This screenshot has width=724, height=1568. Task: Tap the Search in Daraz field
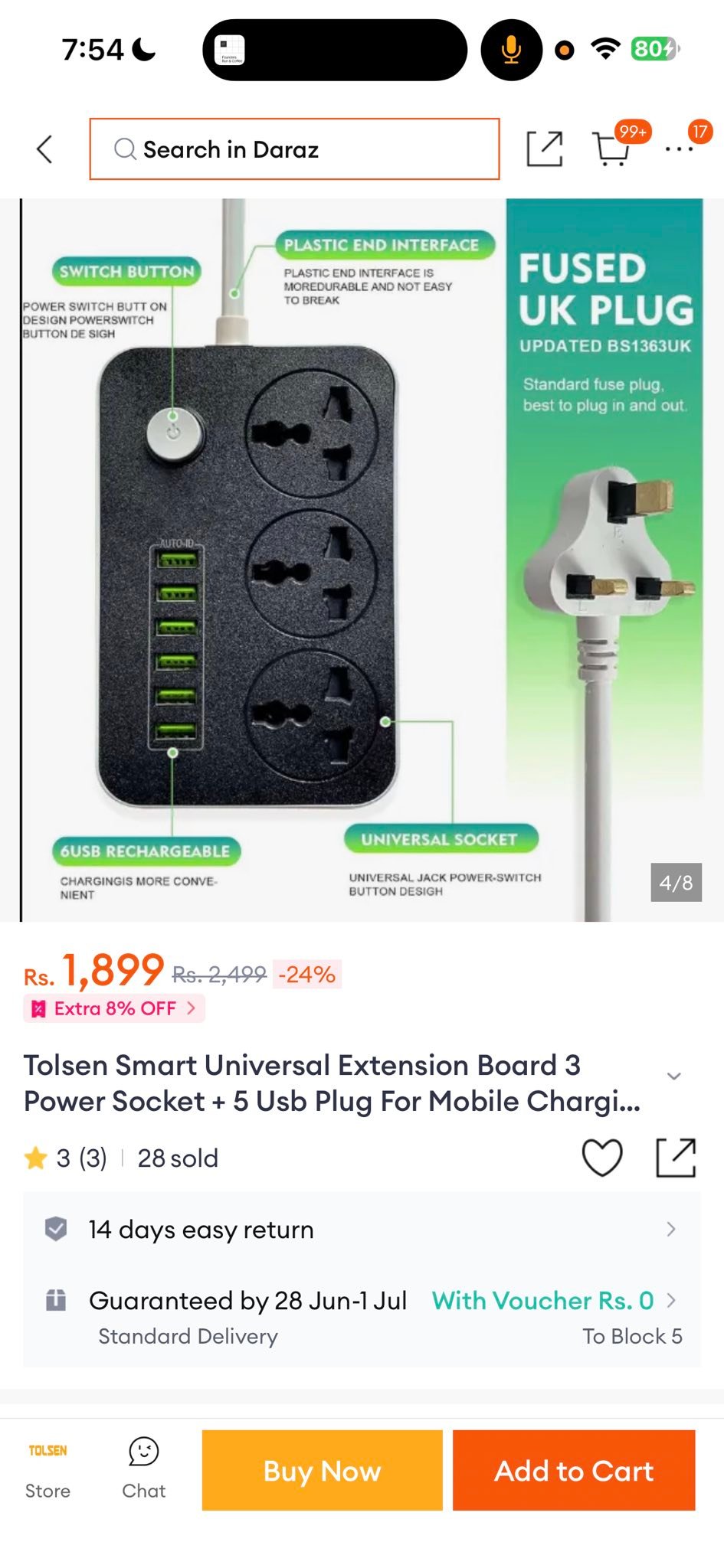pos(294,149)
